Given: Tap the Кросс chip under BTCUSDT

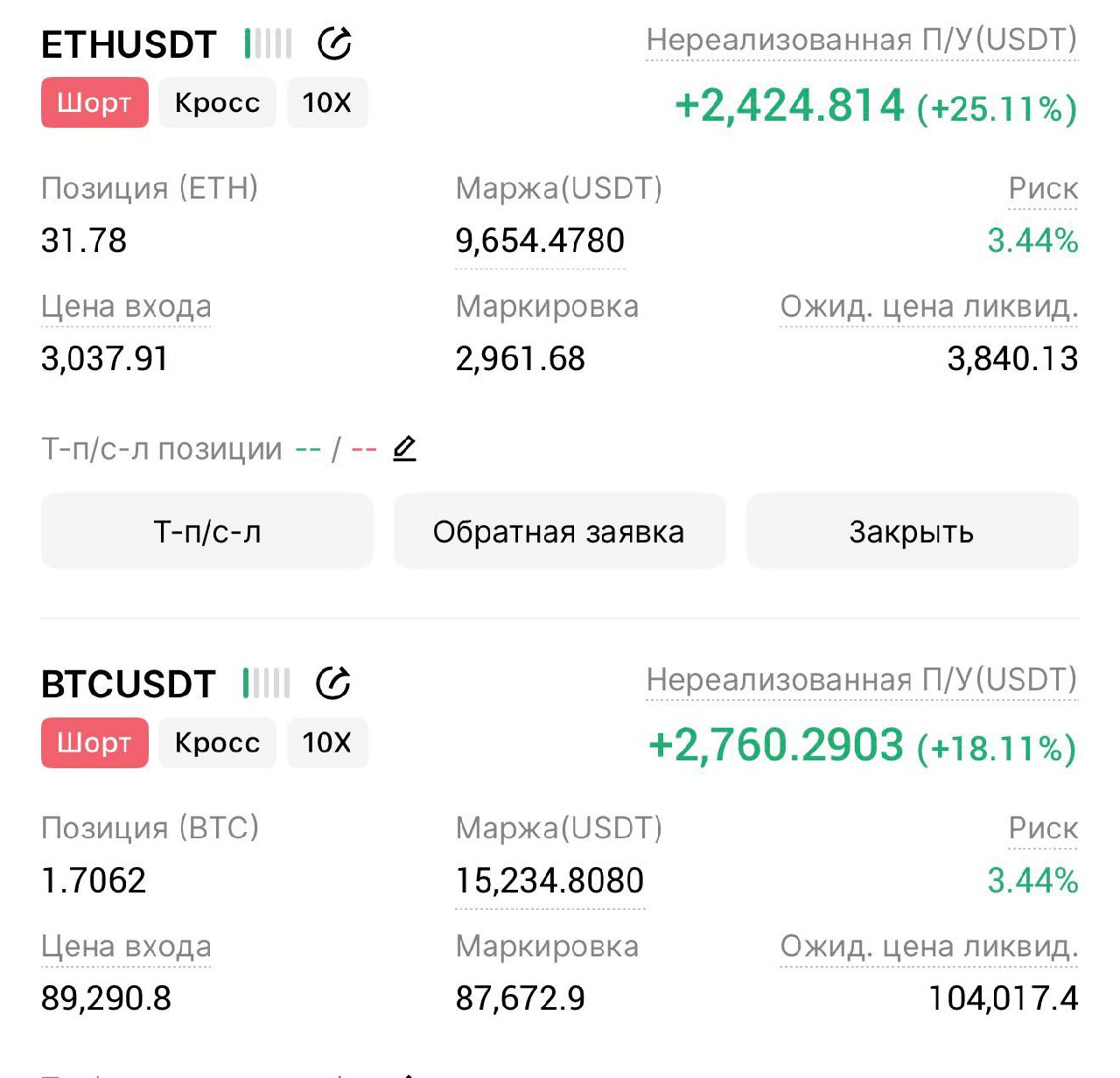Looking at the screenshot, I should [x=217, y=742].
